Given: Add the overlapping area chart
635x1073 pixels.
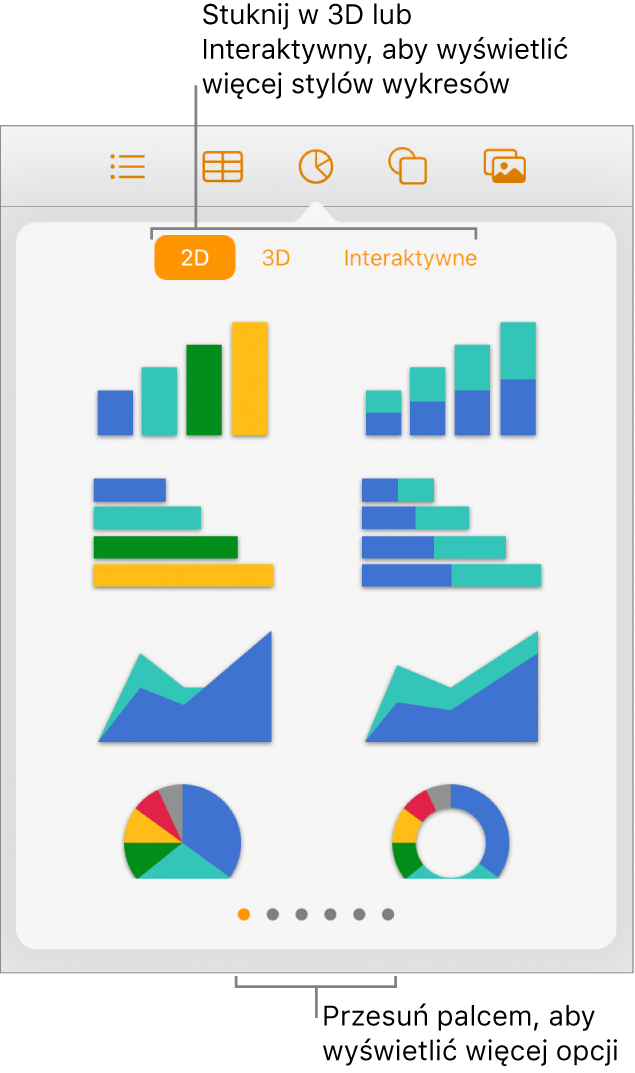Looking at the screenshot, I should (x=186, y=688).
